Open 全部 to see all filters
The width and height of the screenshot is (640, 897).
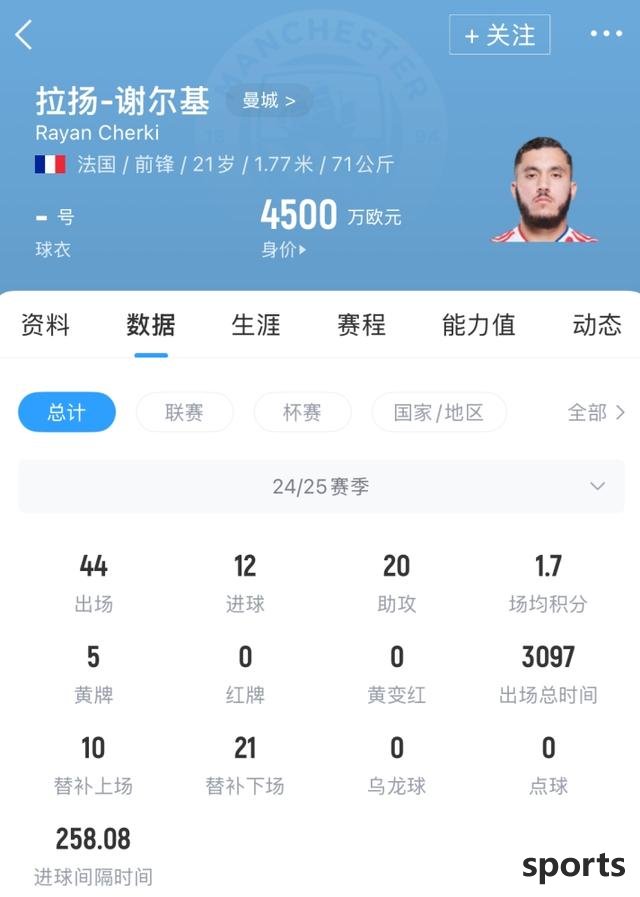click(x=596, y=412)
